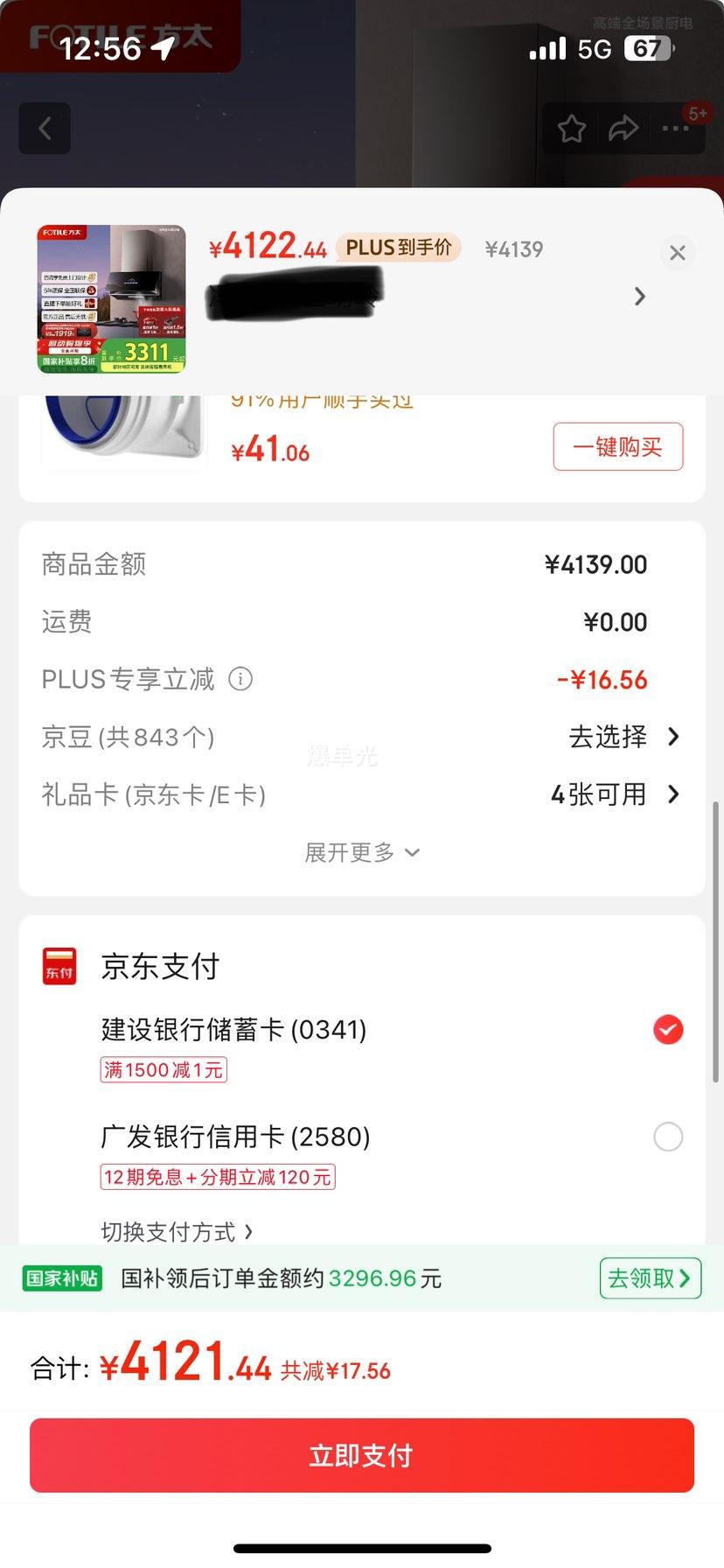This screenshot has width=724, height=1568.
Task: Open 切换支付方式 link
Action: (x=177, y=1232)
